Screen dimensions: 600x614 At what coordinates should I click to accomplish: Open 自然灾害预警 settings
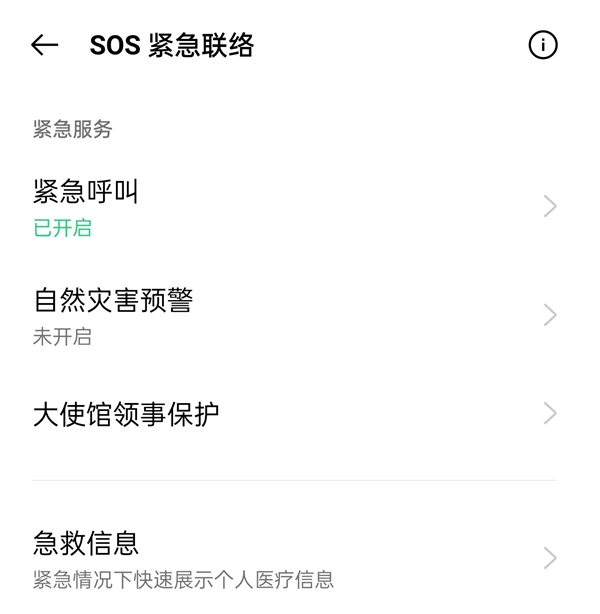coord(295,316)
